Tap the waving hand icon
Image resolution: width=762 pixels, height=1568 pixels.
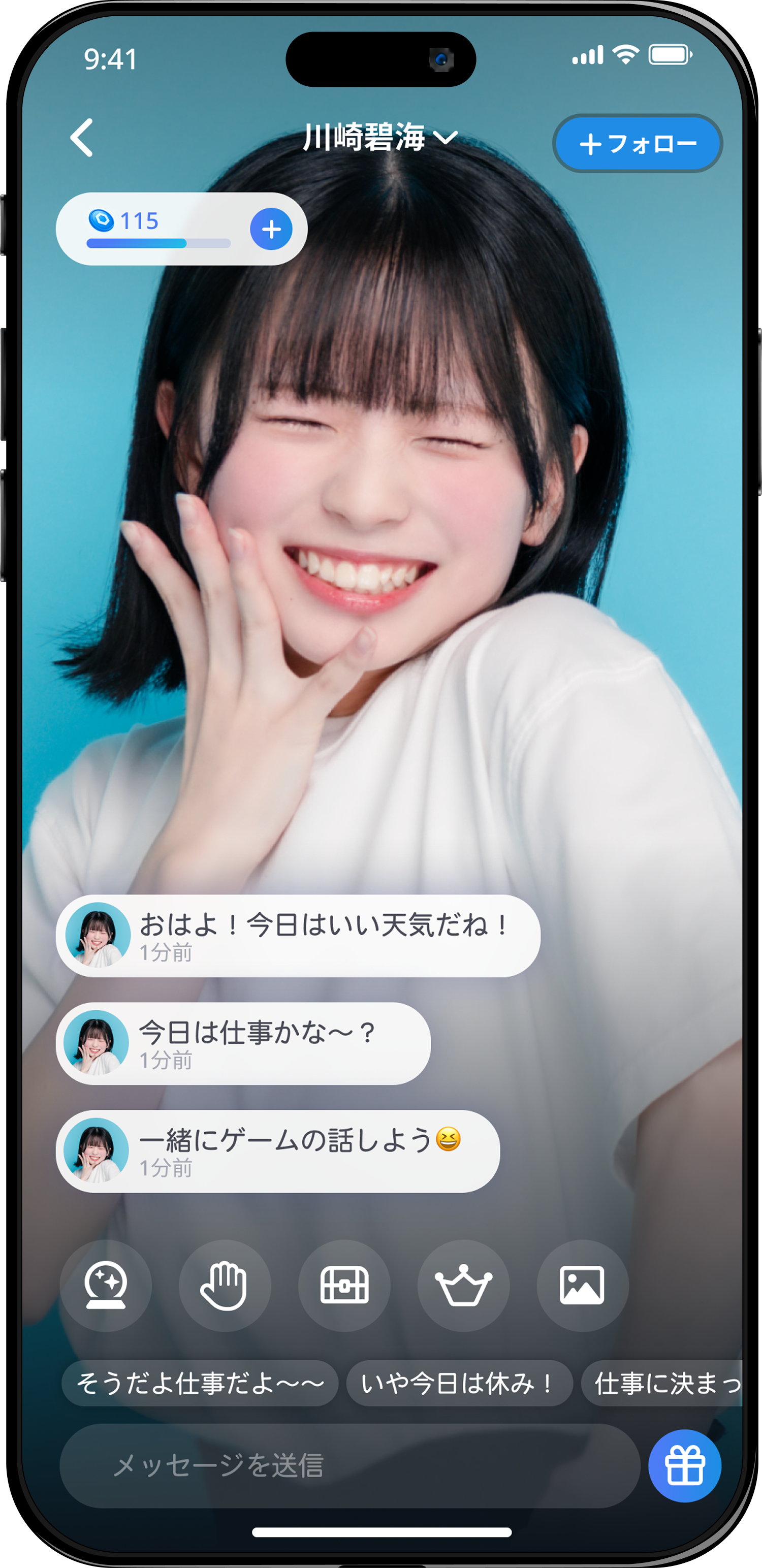tap(225, 1285)
